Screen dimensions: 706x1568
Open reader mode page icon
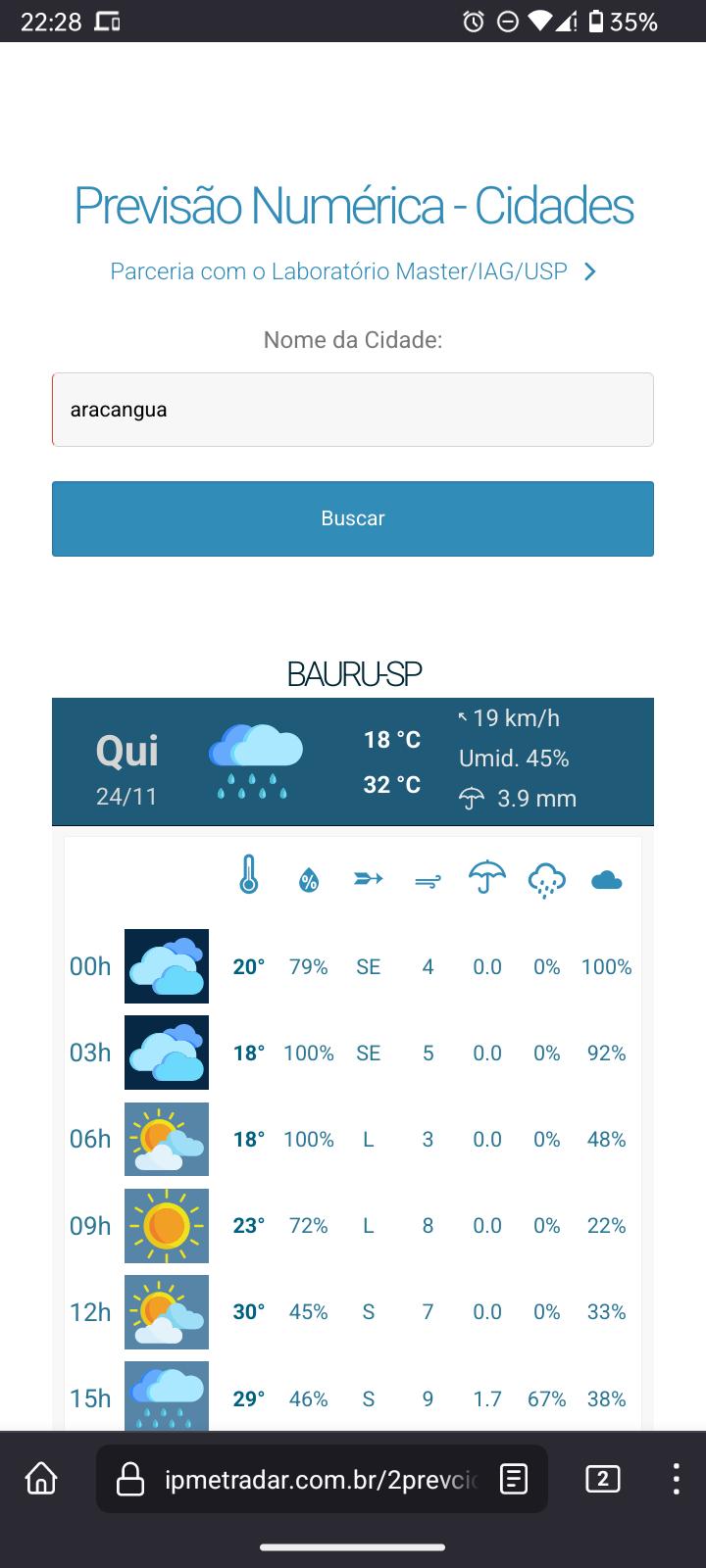514,1479
